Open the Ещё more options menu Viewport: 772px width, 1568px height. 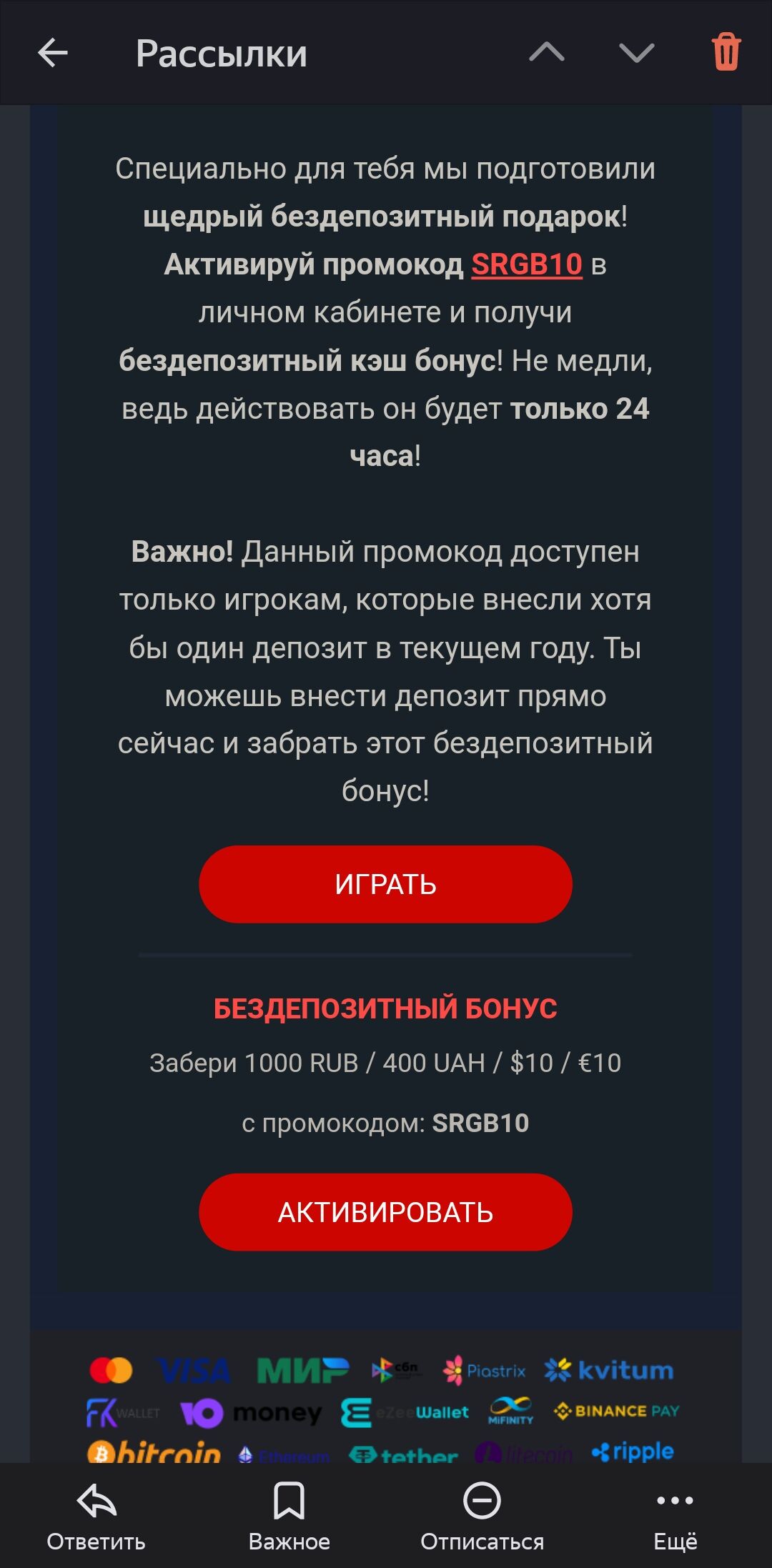(x=675, y=1515)
